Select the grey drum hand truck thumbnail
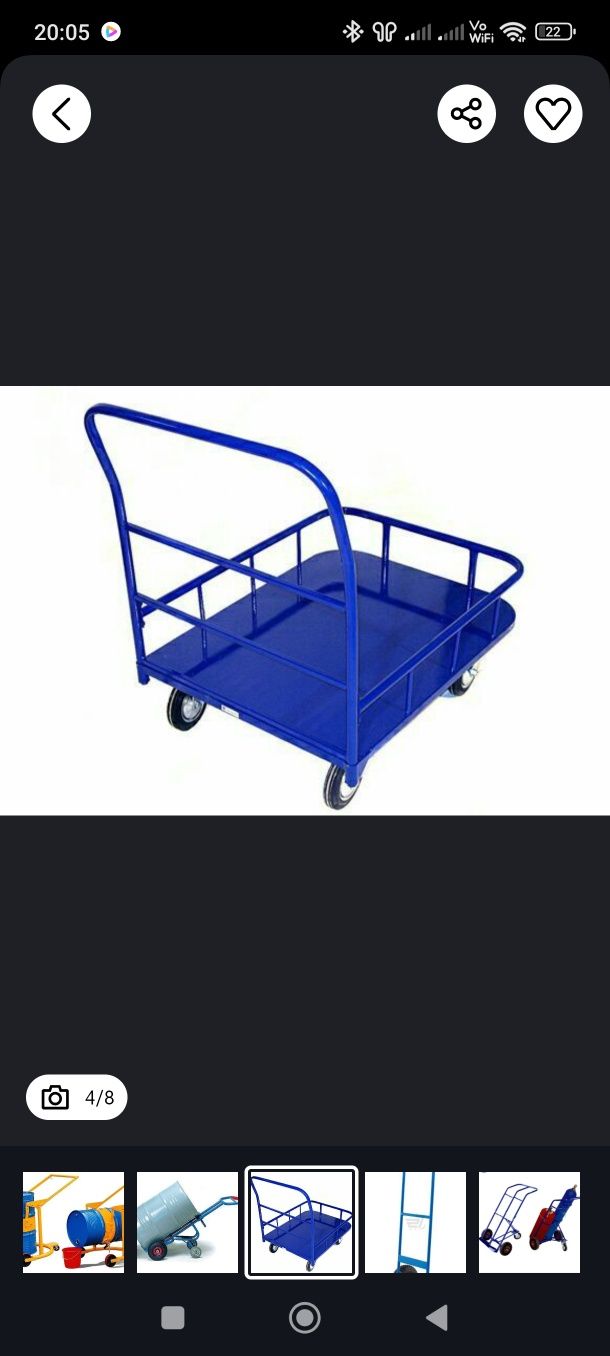610x1356 pixels. [x=187, y=1222]
